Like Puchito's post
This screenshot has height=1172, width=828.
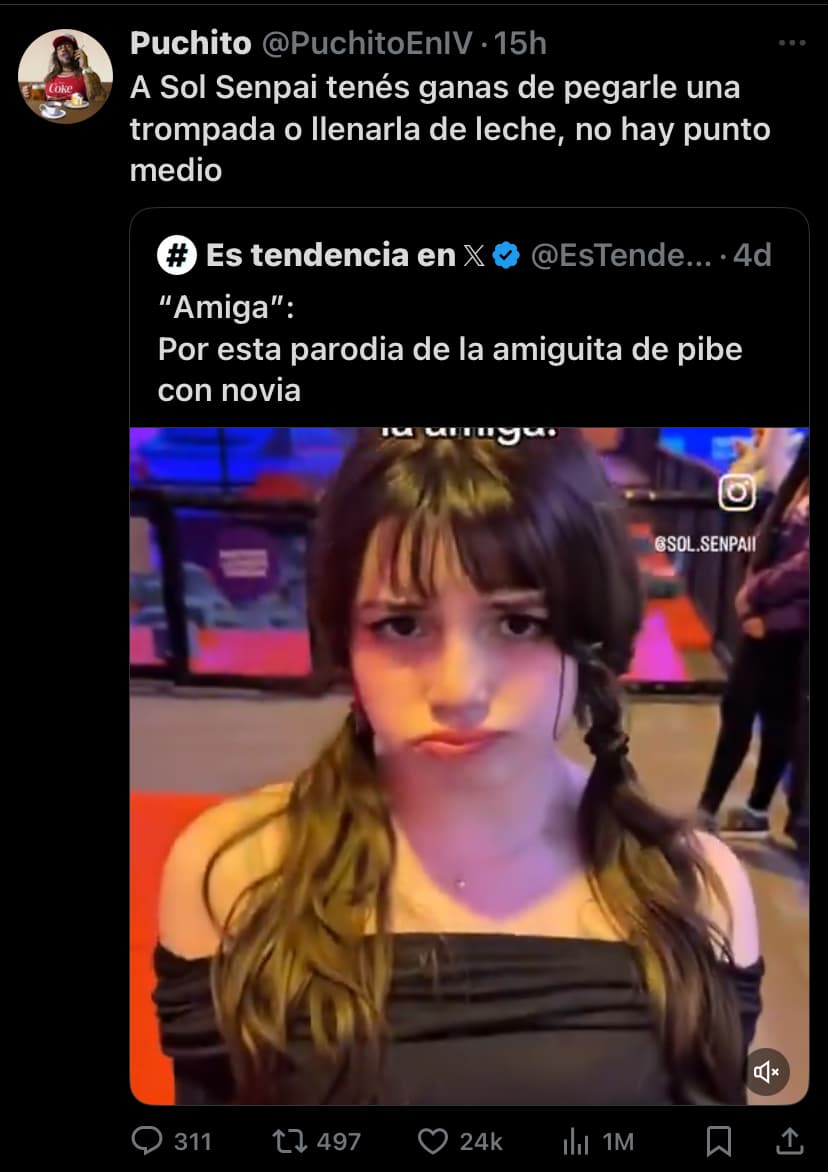pos(432,1141)
